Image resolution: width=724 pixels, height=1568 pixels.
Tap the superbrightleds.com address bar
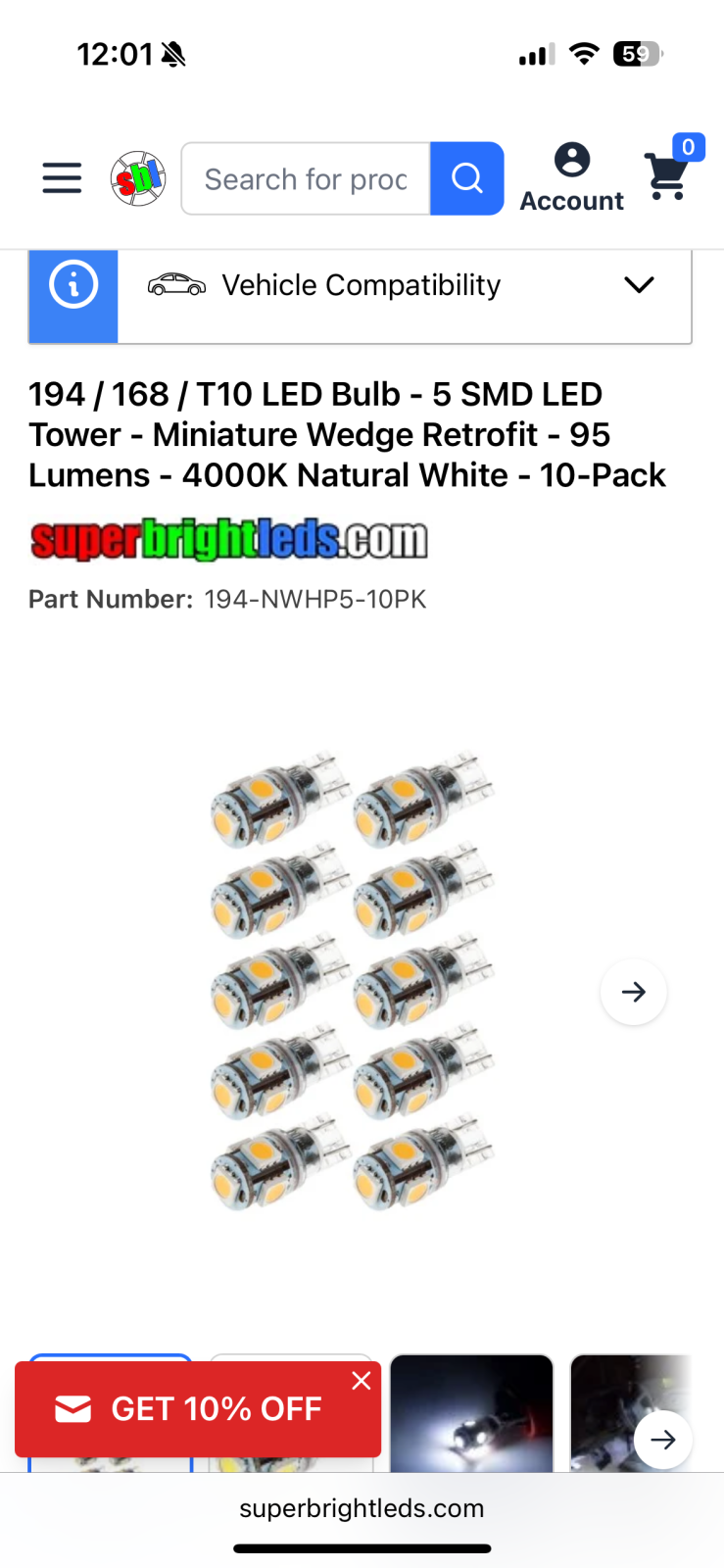pyautogui.click(x=362, y=1508)
